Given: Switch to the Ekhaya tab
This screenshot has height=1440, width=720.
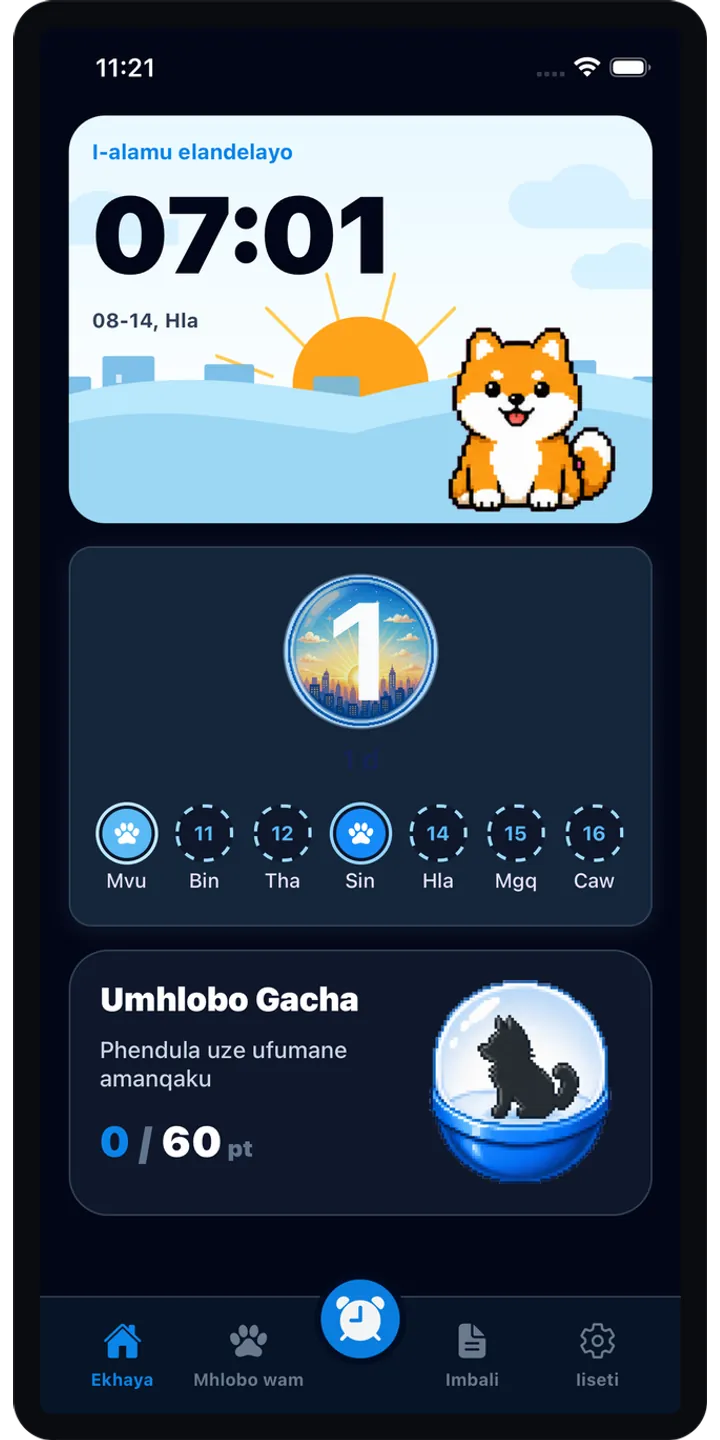Looking at the screenshot, I should click(x=122, y=1355).
